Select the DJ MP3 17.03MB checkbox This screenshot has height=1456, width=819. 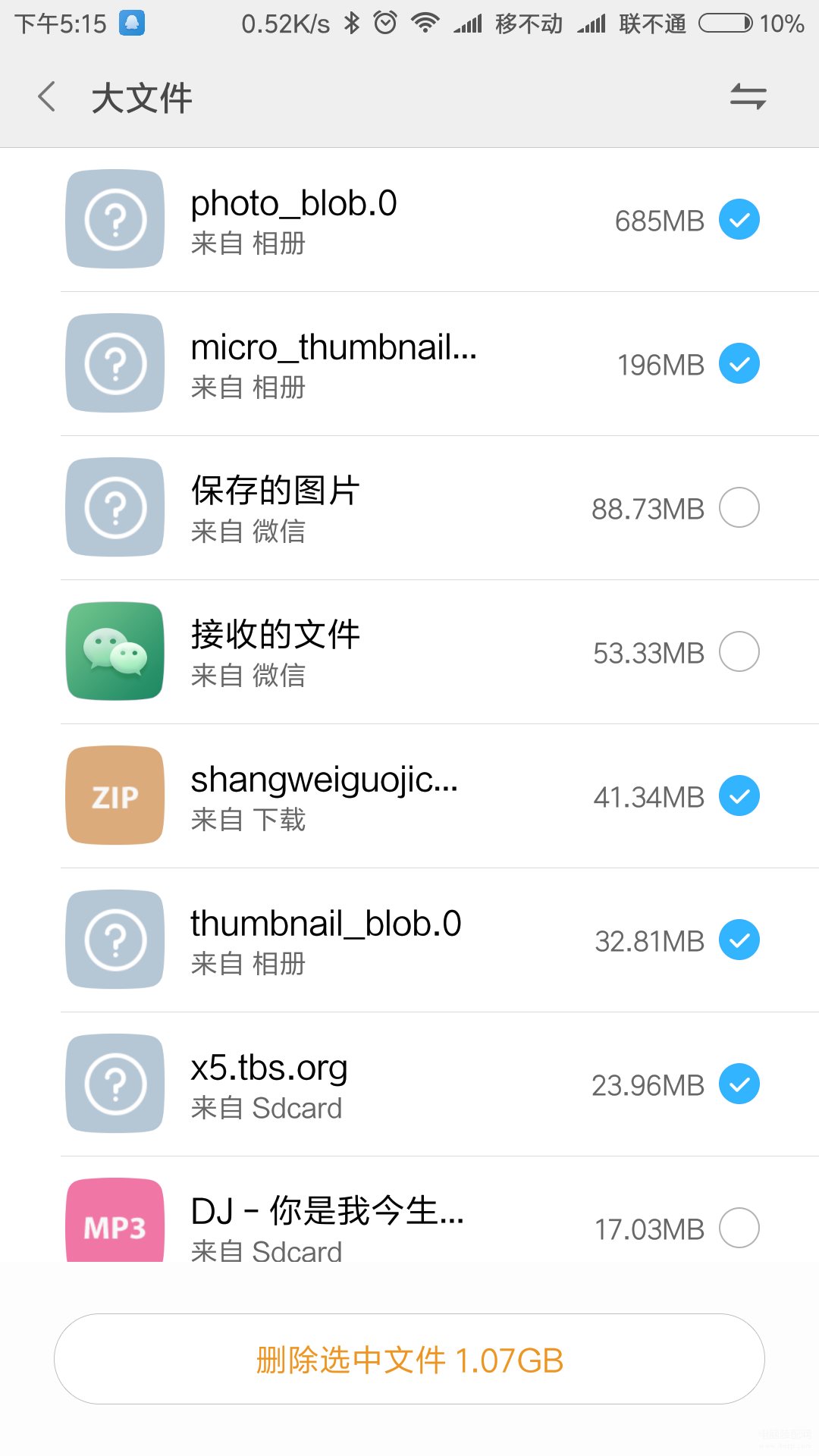[739, 1228]
